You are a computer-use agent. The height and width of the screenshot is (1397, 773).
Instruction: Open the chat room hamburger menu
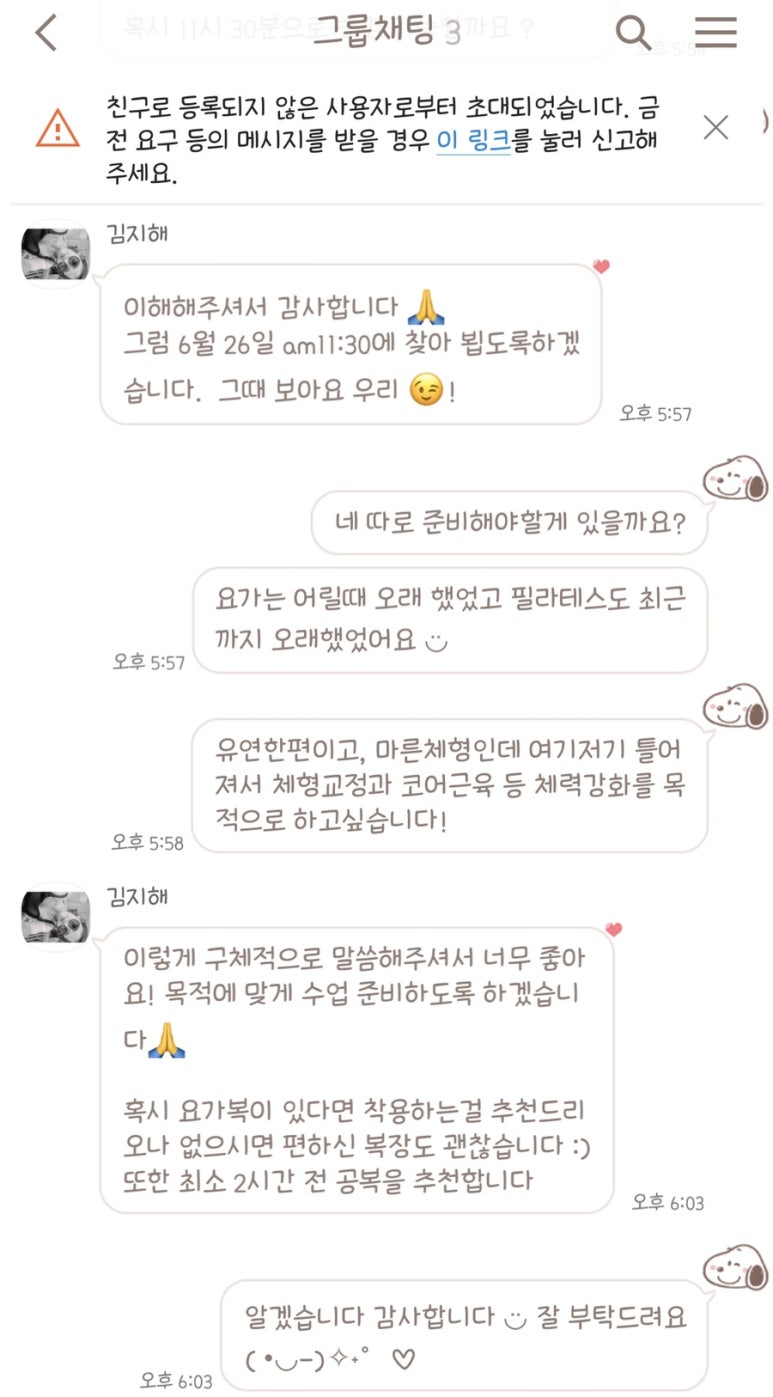716,33
